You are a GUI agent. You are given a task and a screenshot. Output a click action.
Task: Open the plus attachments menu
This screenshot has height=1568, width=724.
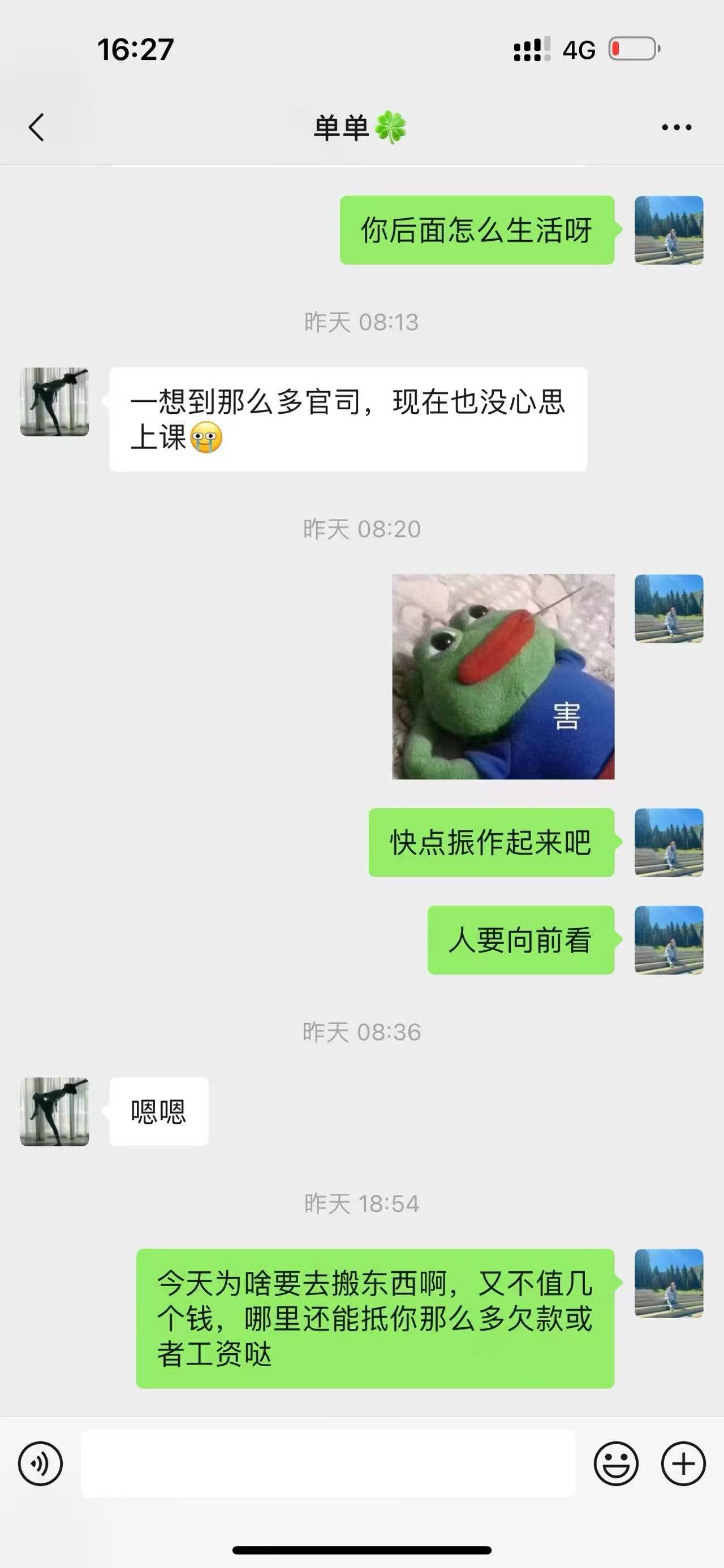click(683, 1464)
